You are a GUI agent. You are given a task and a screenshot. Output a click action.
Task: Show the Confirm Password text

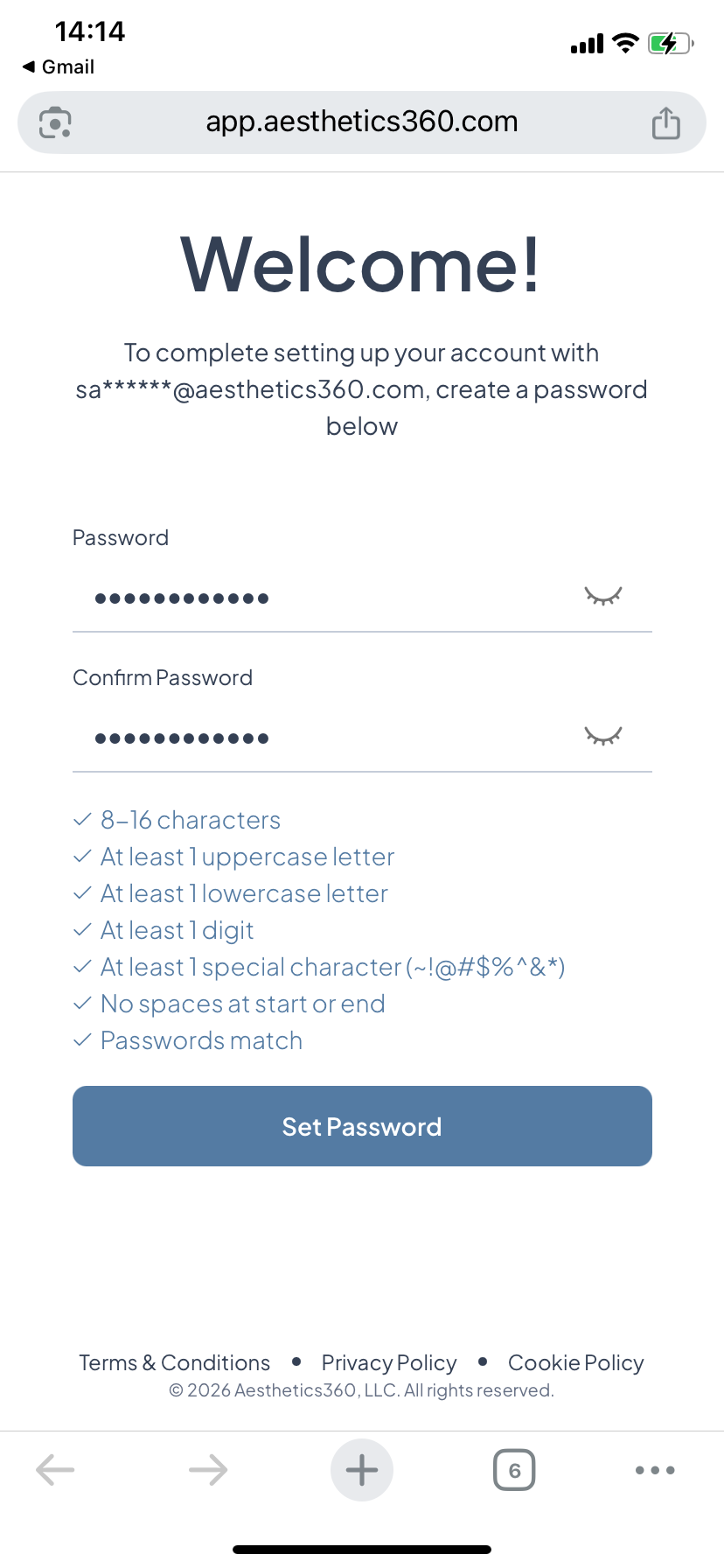(x=602, y=737)
